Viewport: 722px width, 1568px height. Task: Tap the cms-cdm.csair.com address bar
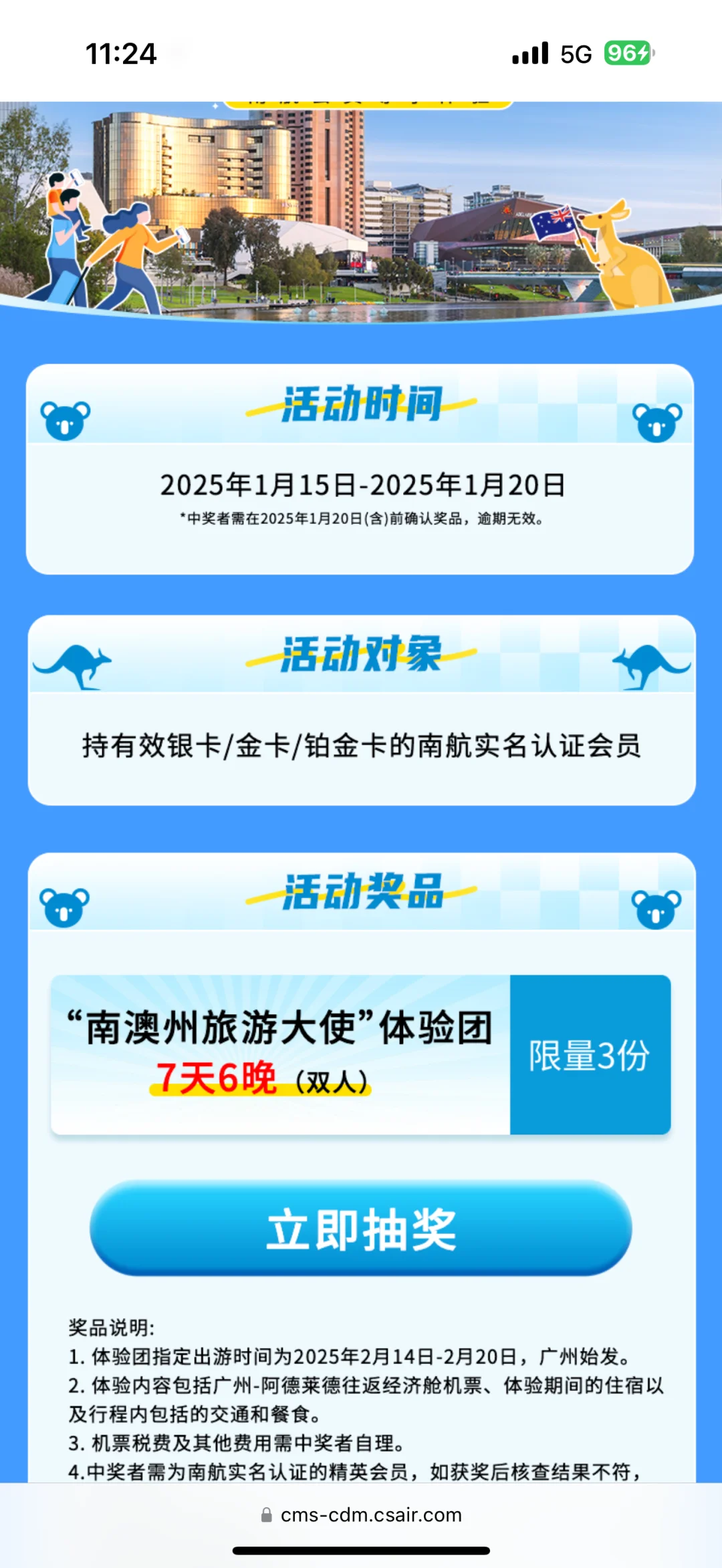point(362,1515)
